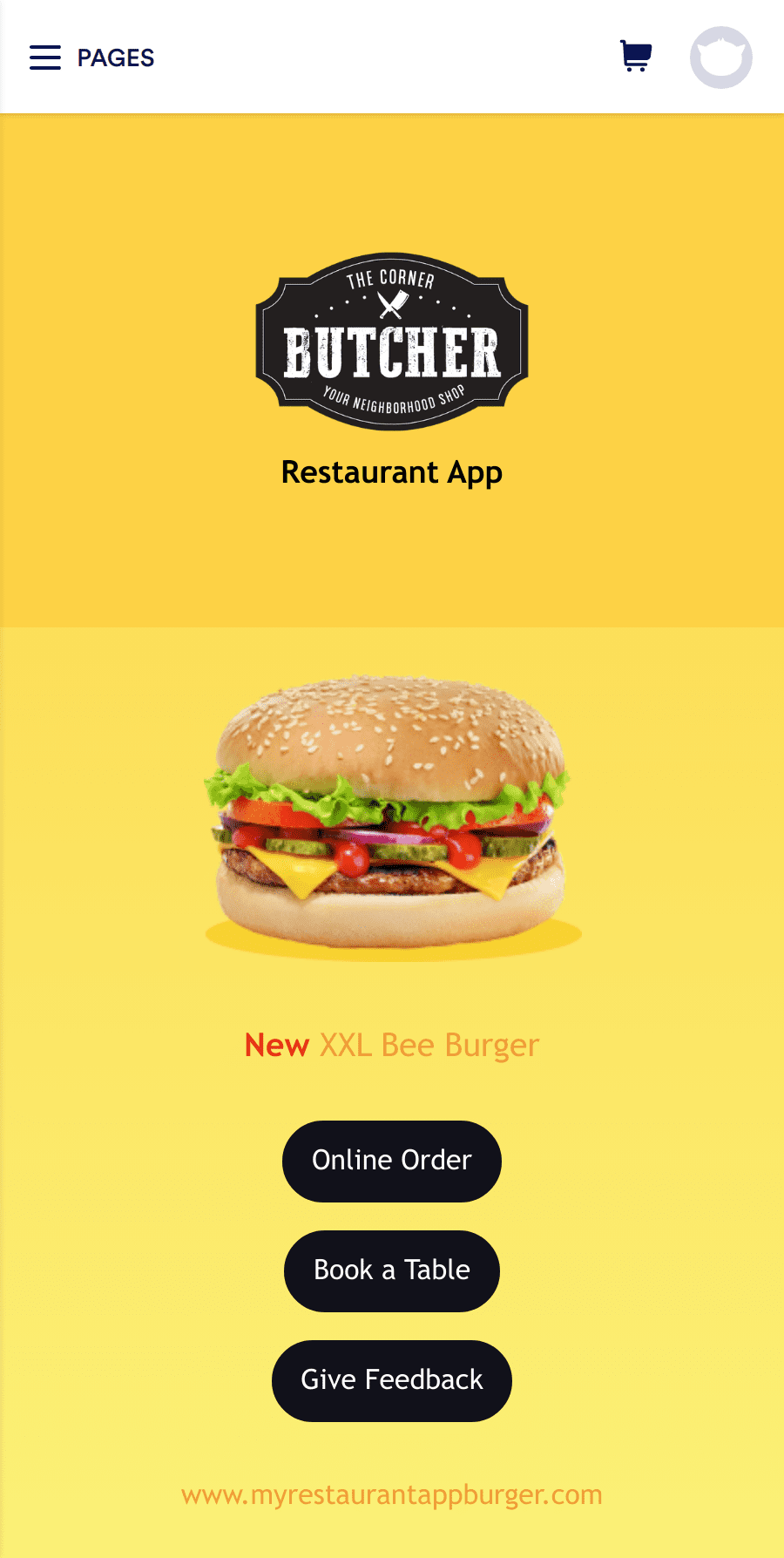Image resolution: width=784 pixels, height=1558 pixels.
Task: Visit www.myrestaurantappburger.com link
Action: coord(392,1494)
